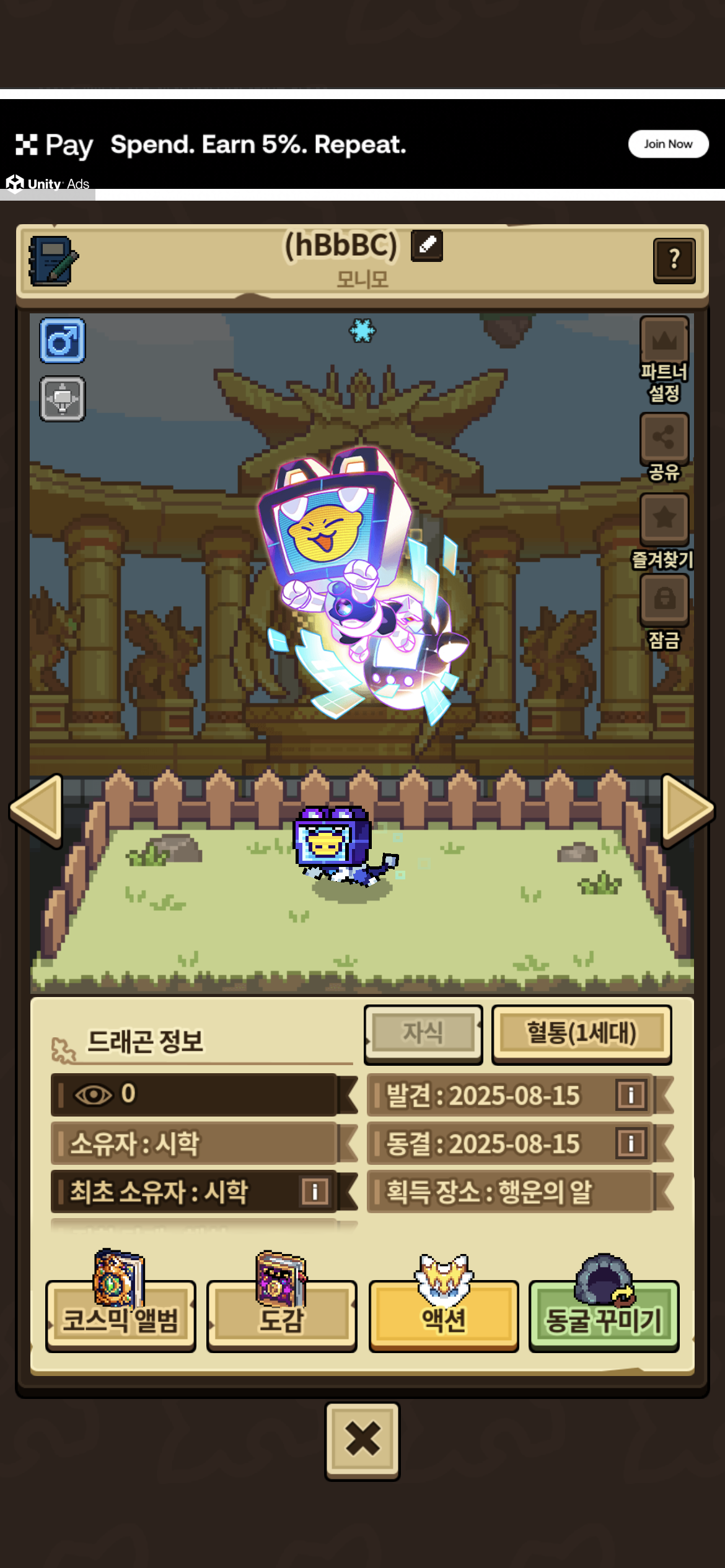Edit the dragon name with pencil icon

427,245
